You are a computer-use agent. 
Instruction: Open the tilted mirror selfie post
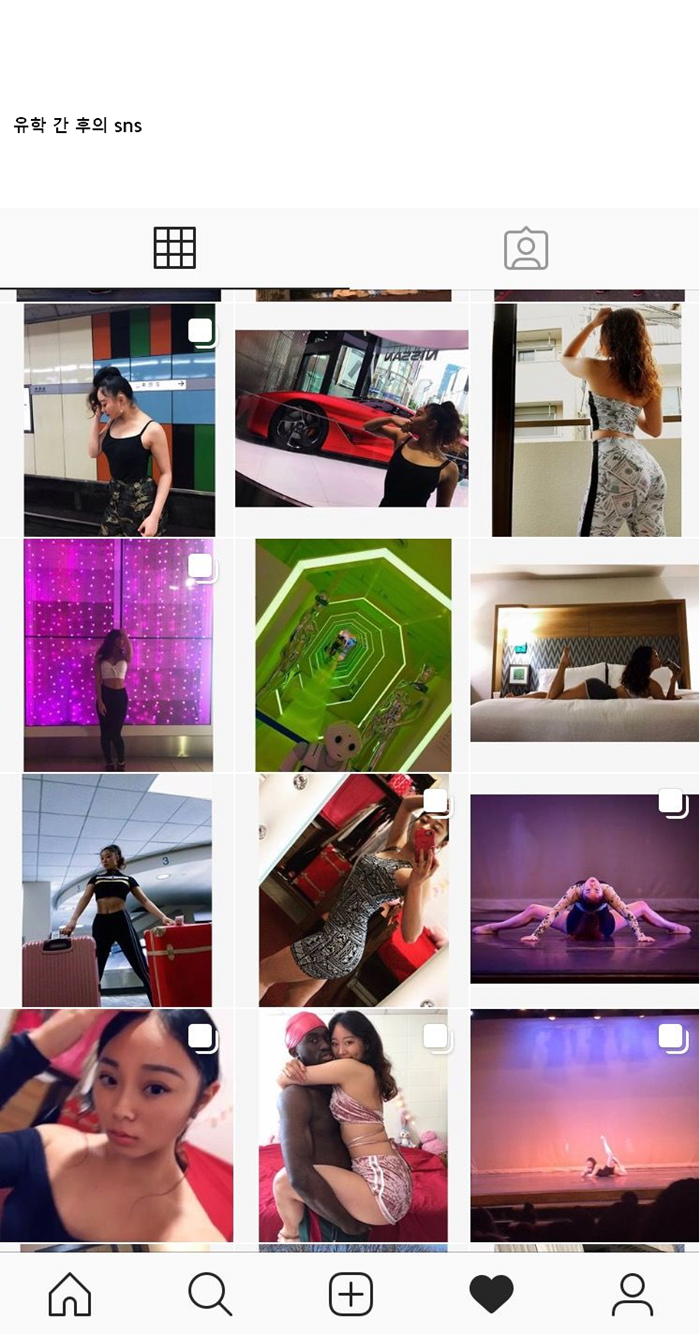coord(353,890)
